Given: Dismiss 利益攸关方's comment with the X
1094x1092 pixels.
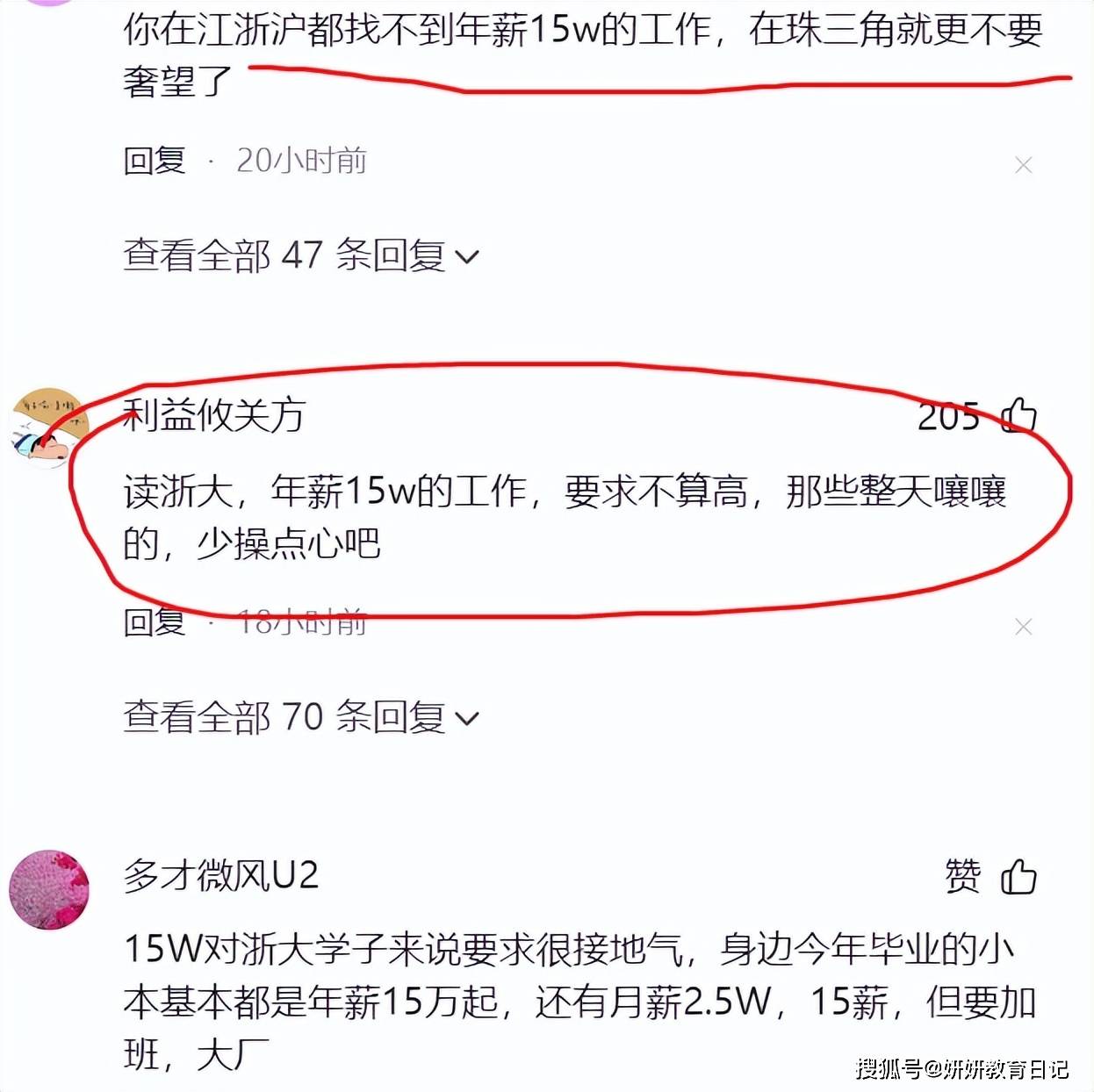Looking at the screenshot, I should point(1023,627).
